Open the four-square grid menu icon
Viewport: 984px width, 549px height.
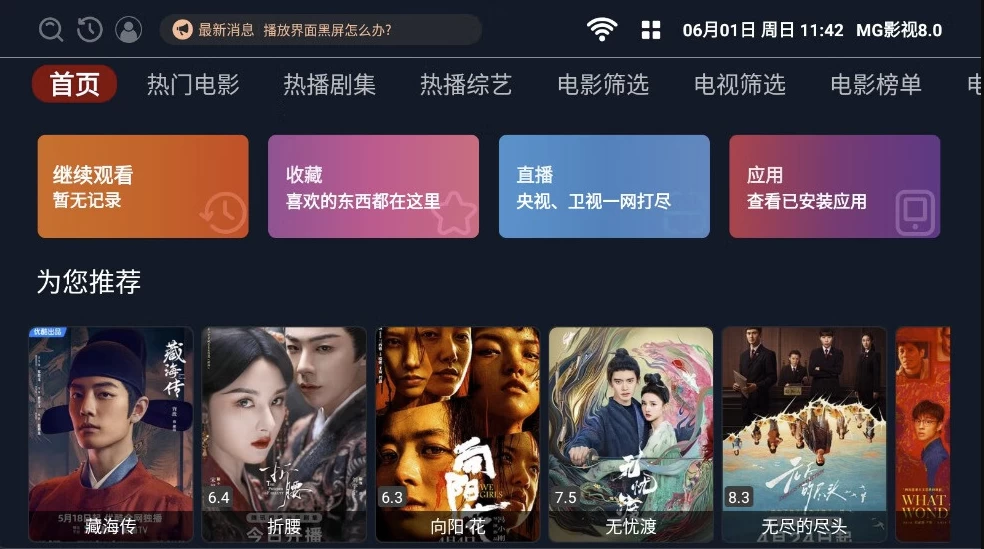651,30
